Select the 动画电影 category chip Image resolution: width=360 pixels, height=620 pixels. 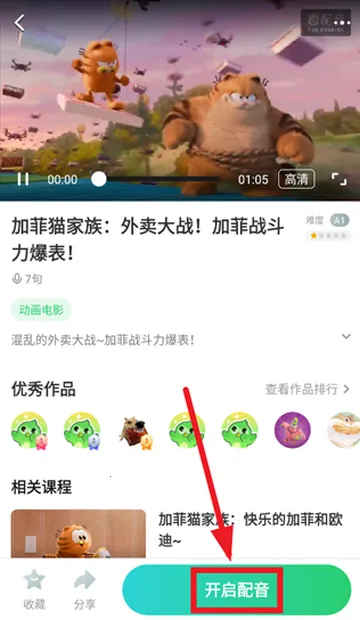[41, 310]
